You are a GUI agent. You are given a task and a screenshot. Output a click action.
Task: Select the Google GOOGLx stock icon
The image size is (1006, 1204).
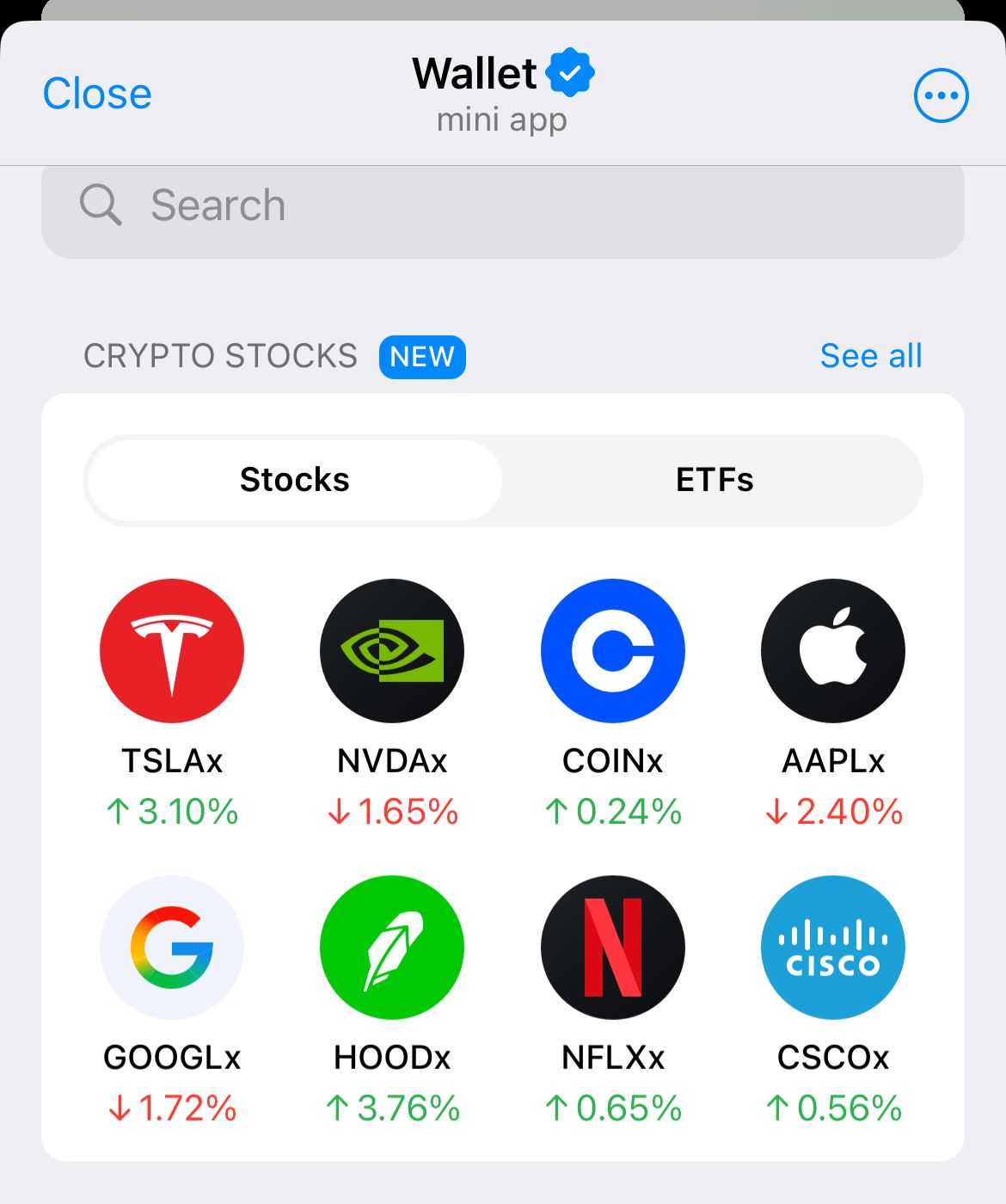[172, 947]
